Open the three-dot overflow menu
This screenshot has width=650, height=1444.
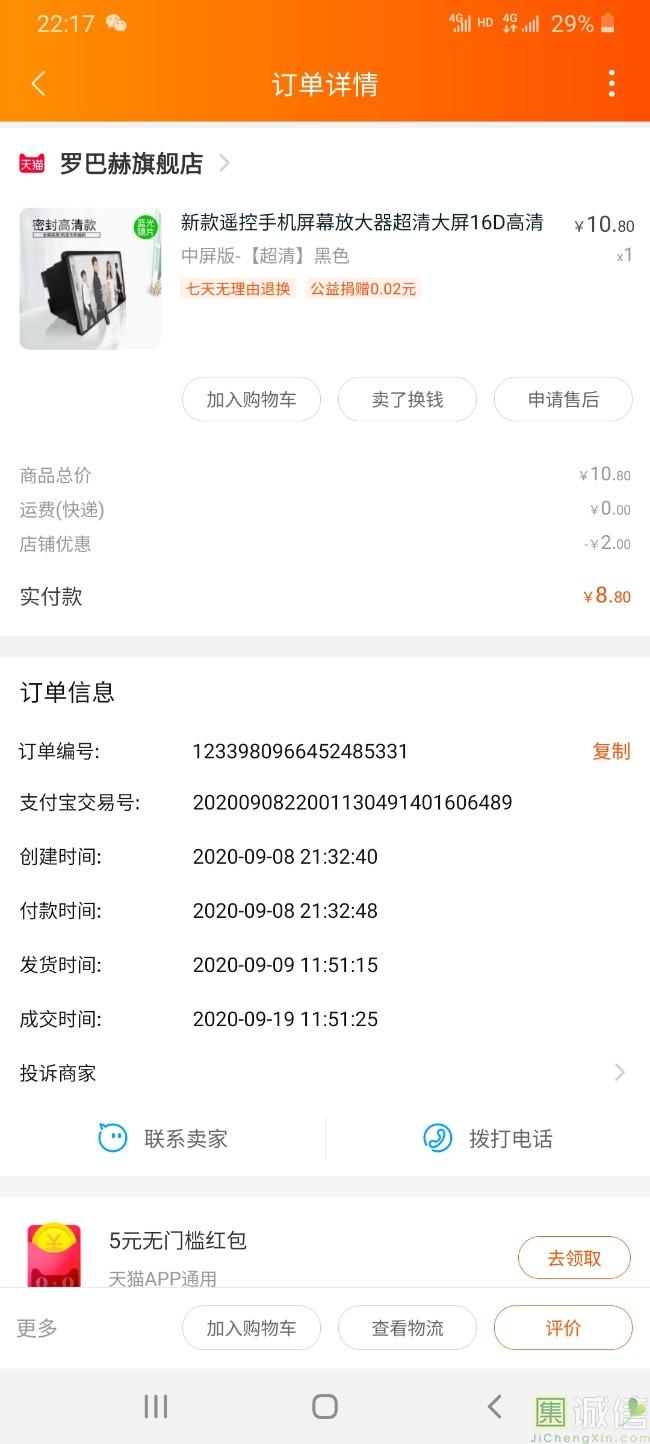point(611,84)
